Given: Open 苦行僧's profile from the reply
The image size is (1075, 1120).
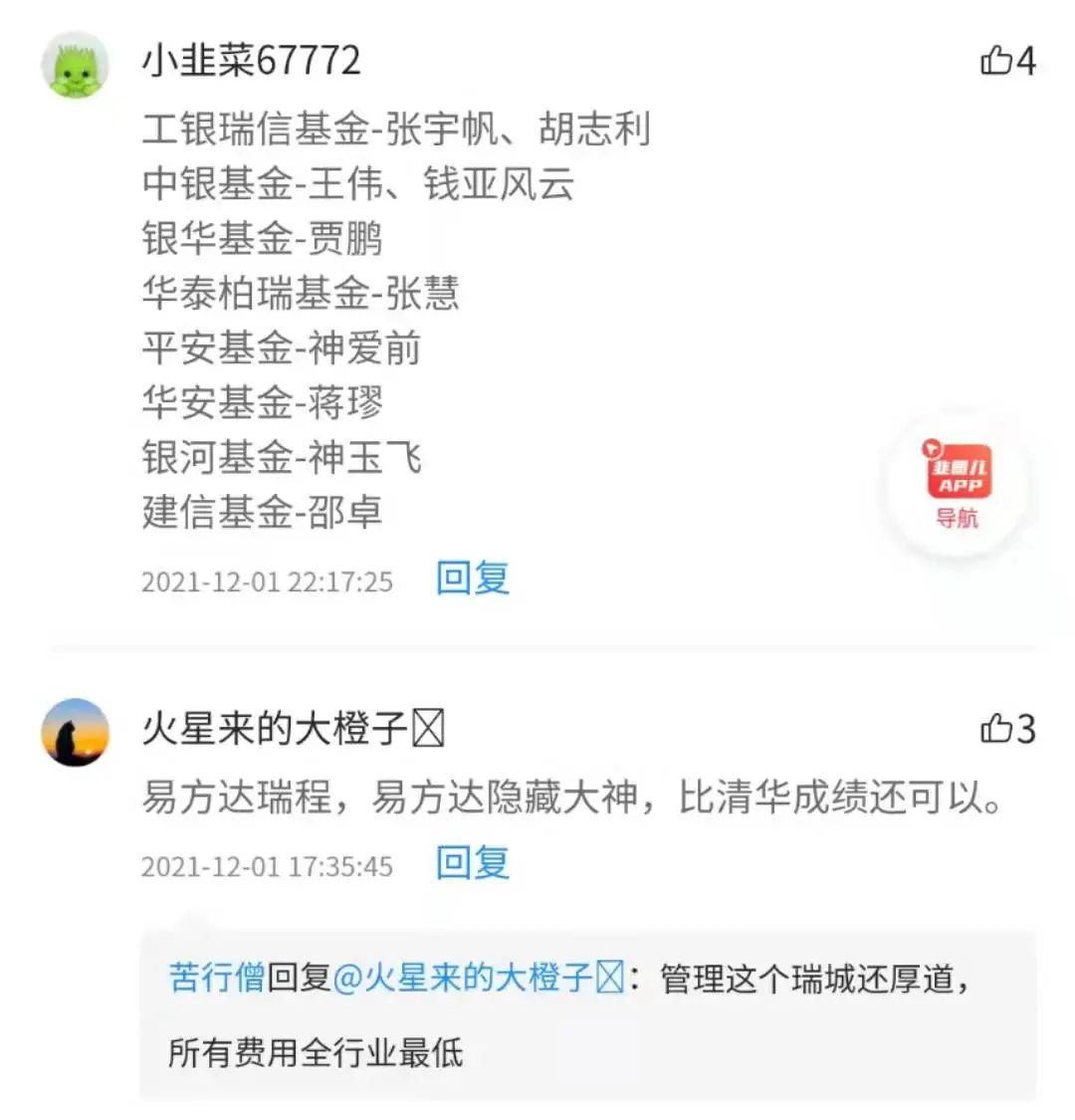Looking at the screenshot, I should coord(216,978).
